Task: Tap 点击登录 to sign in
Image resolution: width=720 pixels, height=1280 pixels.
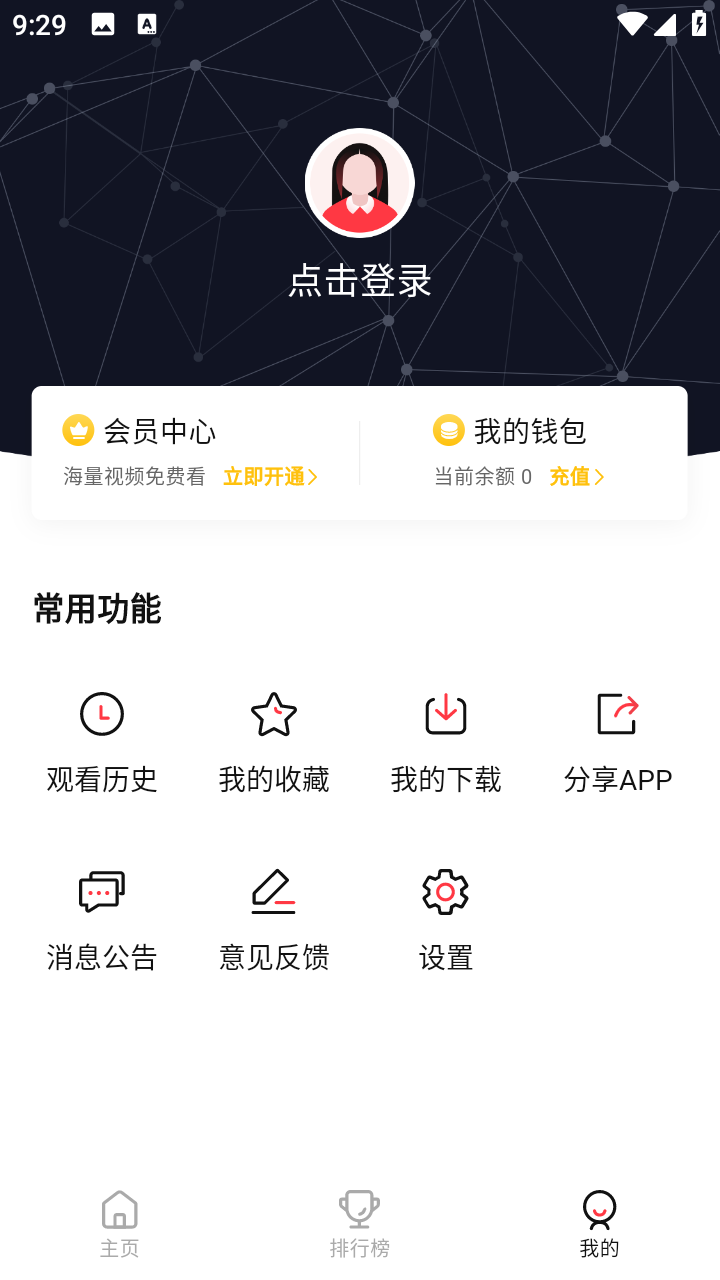Action: coord(360,281)
